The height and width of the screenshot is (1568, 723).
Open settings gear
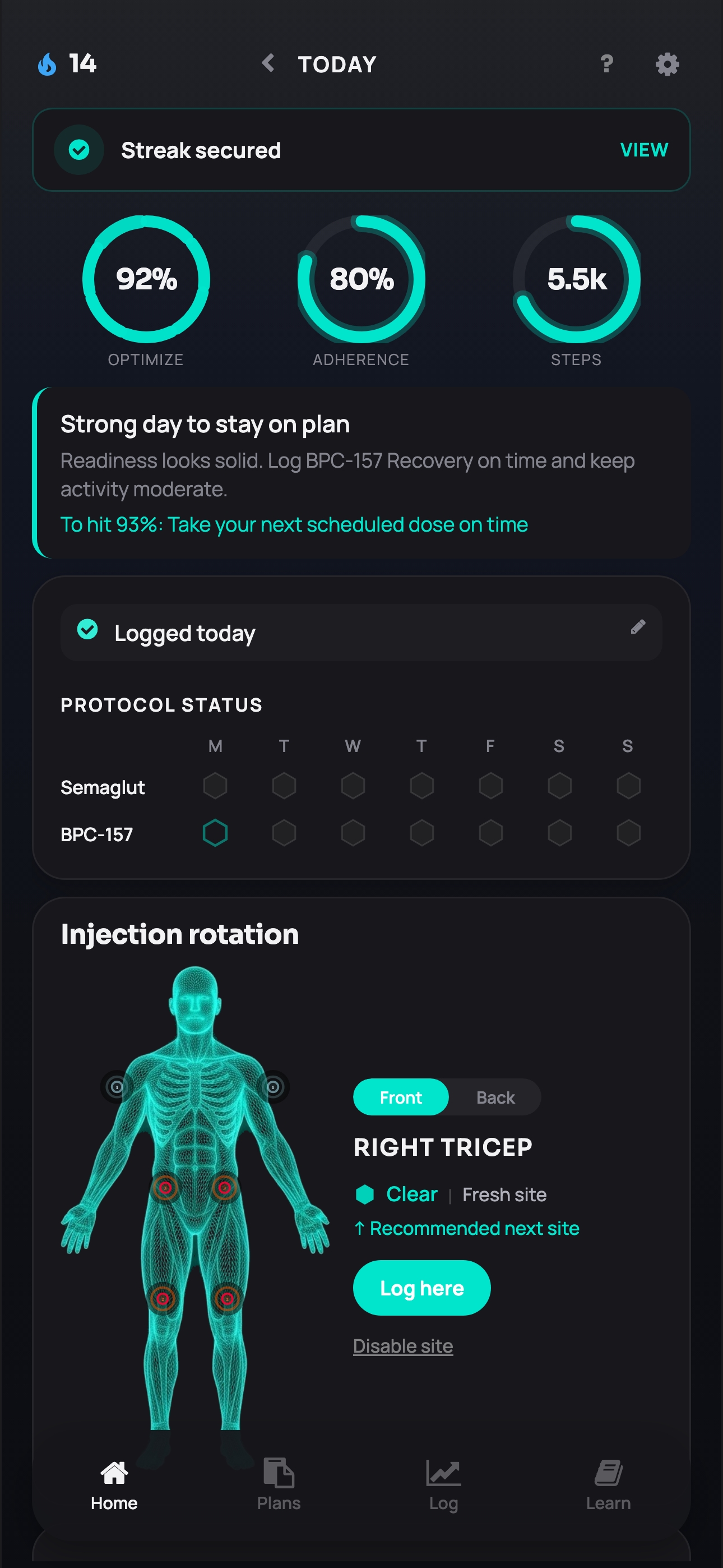click(667, 64)
